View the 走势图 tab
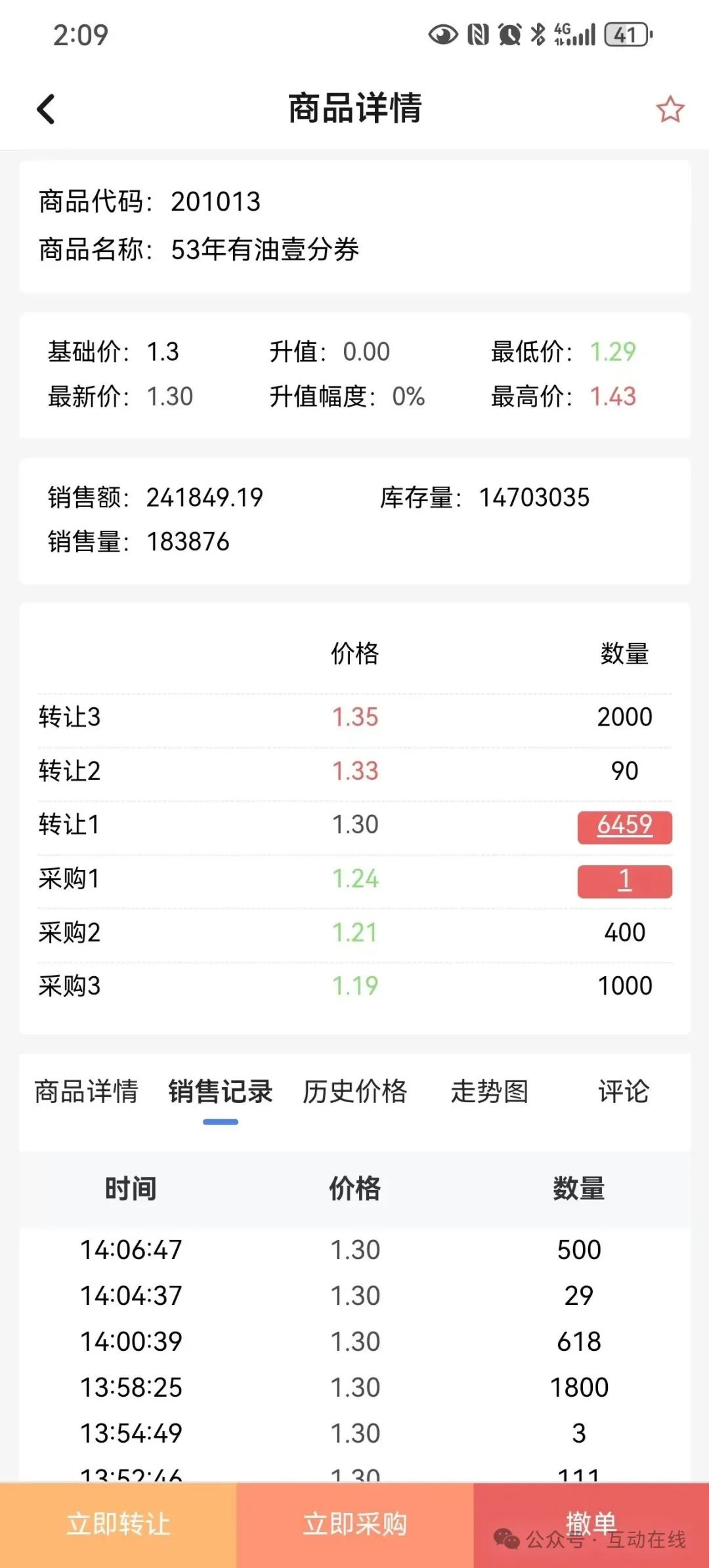The height and width of the screenshot is (1568, 709). coord(489,1091)
